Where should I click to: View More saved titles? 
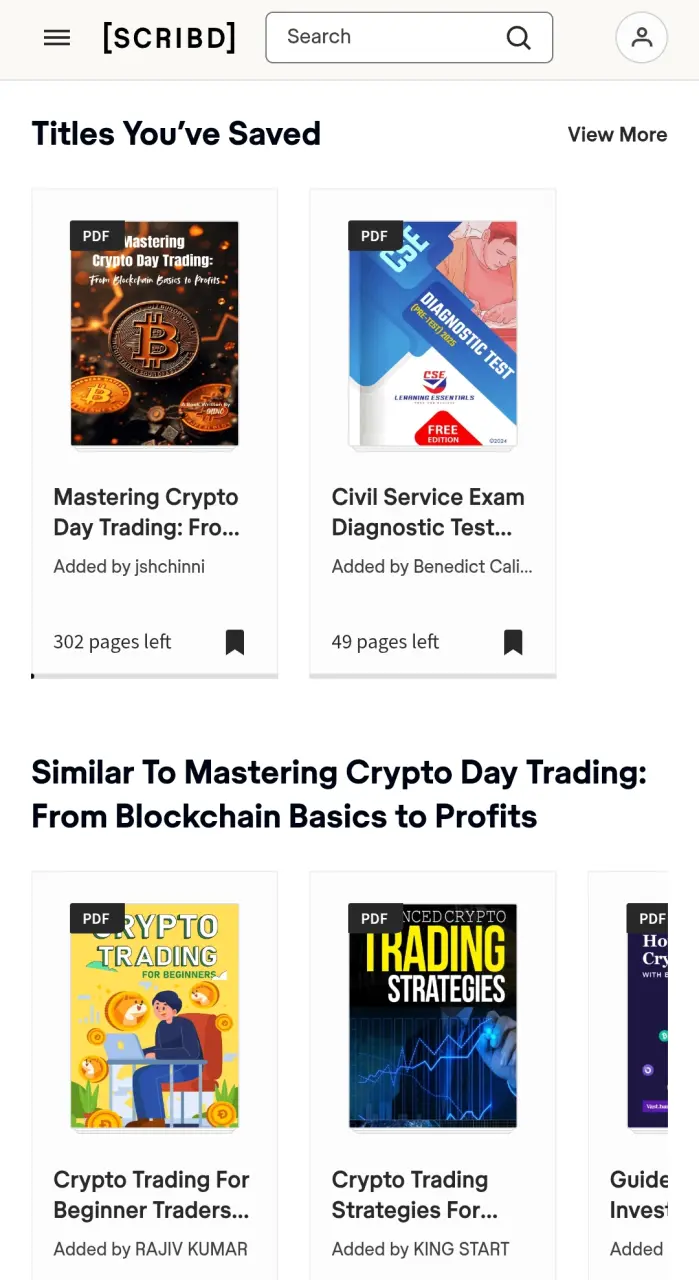(617, 134)
